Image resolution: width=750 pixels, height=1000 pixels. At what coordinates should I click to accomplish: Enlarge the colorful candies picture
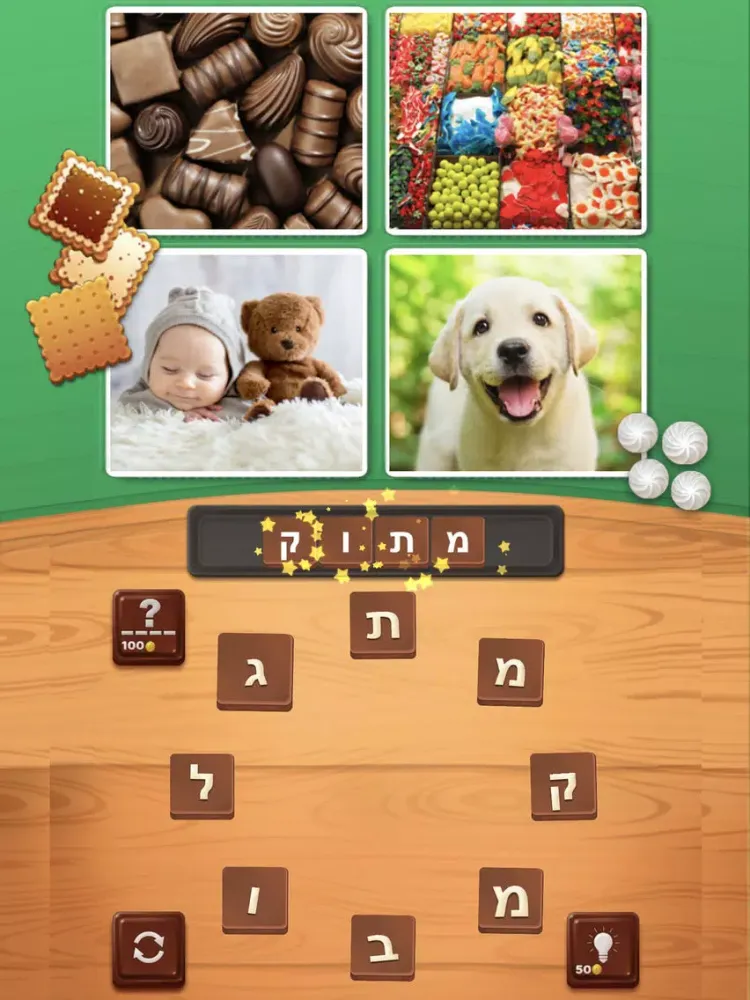[515, 121]
